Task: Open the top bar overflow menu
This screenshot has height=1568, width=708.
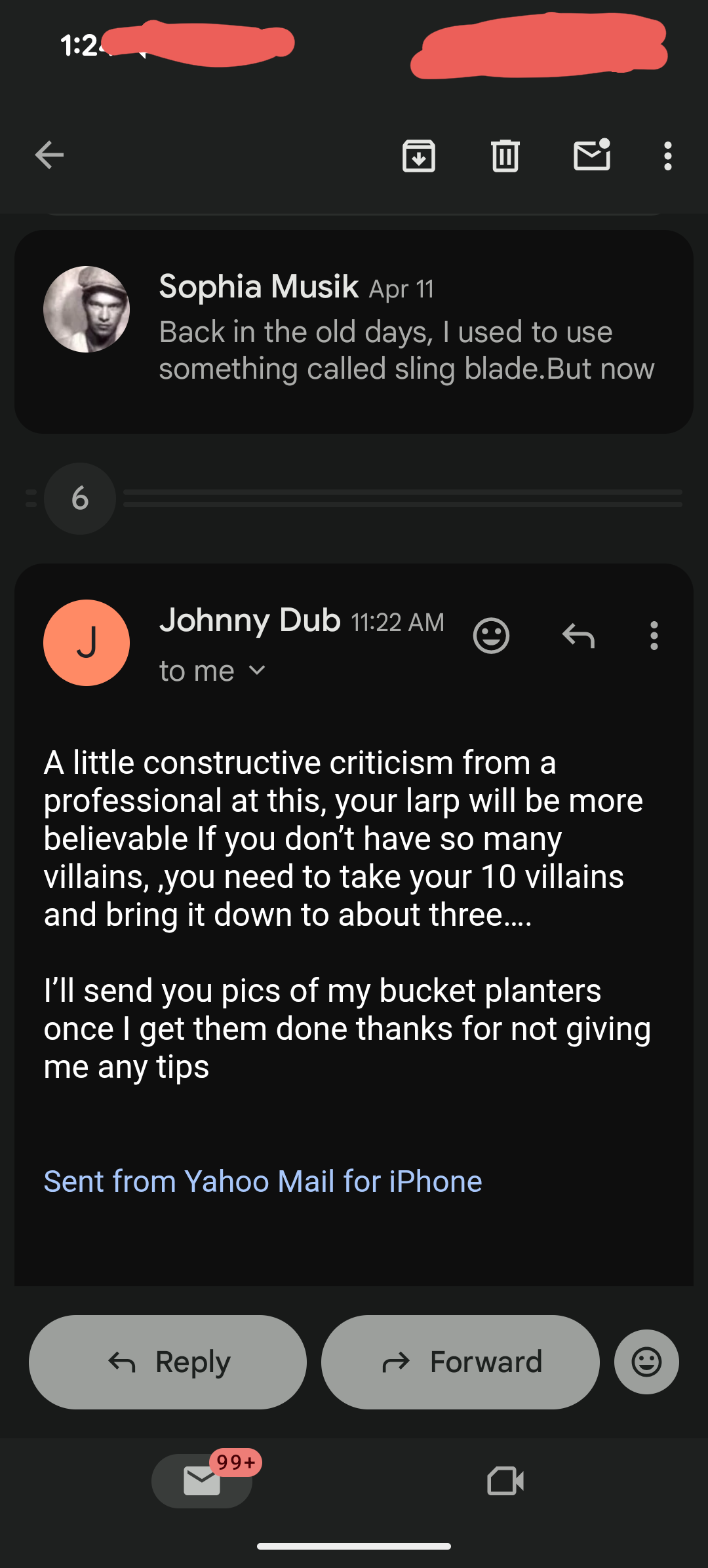Action: tap(667, 156)
